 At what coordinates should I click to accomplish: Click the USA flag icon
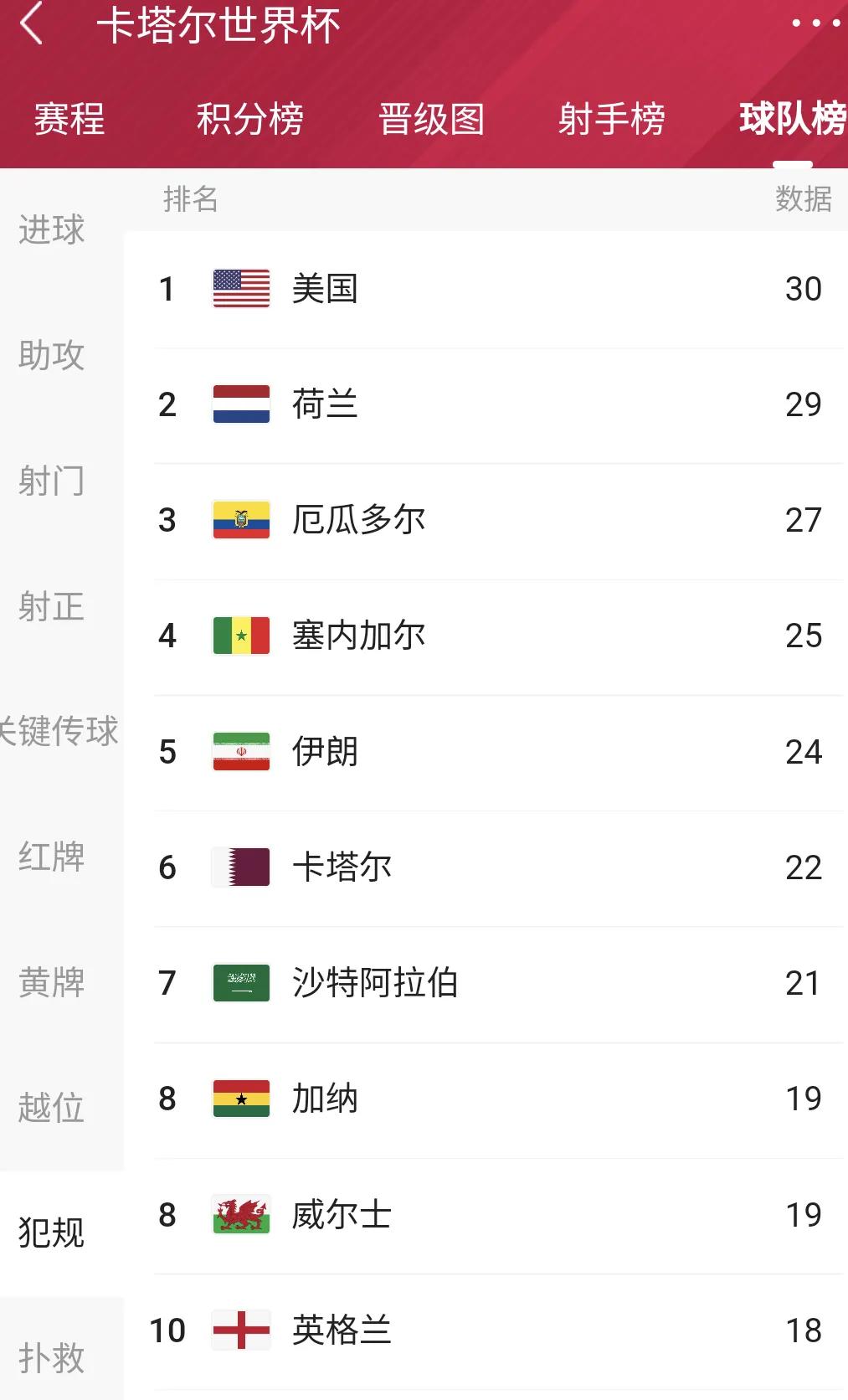pyautogui.click(x=240, y=287)
